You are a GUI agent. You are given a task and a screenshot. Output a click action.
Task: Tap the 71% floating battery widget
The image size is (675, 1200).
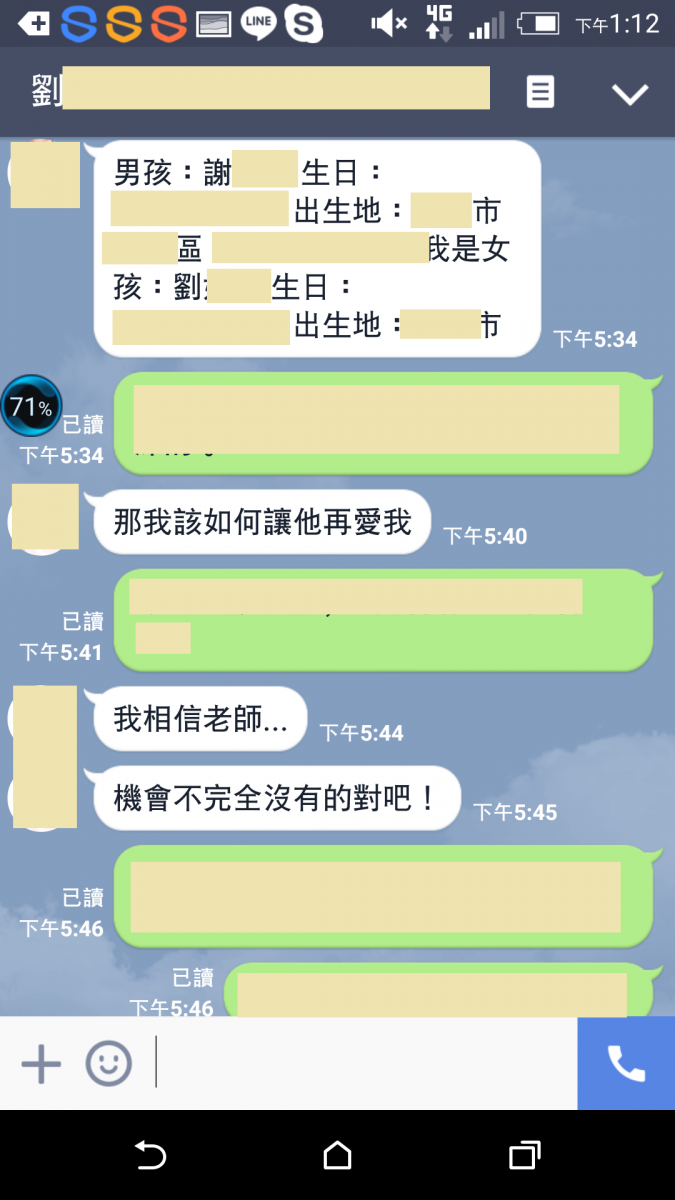[31, 406]
